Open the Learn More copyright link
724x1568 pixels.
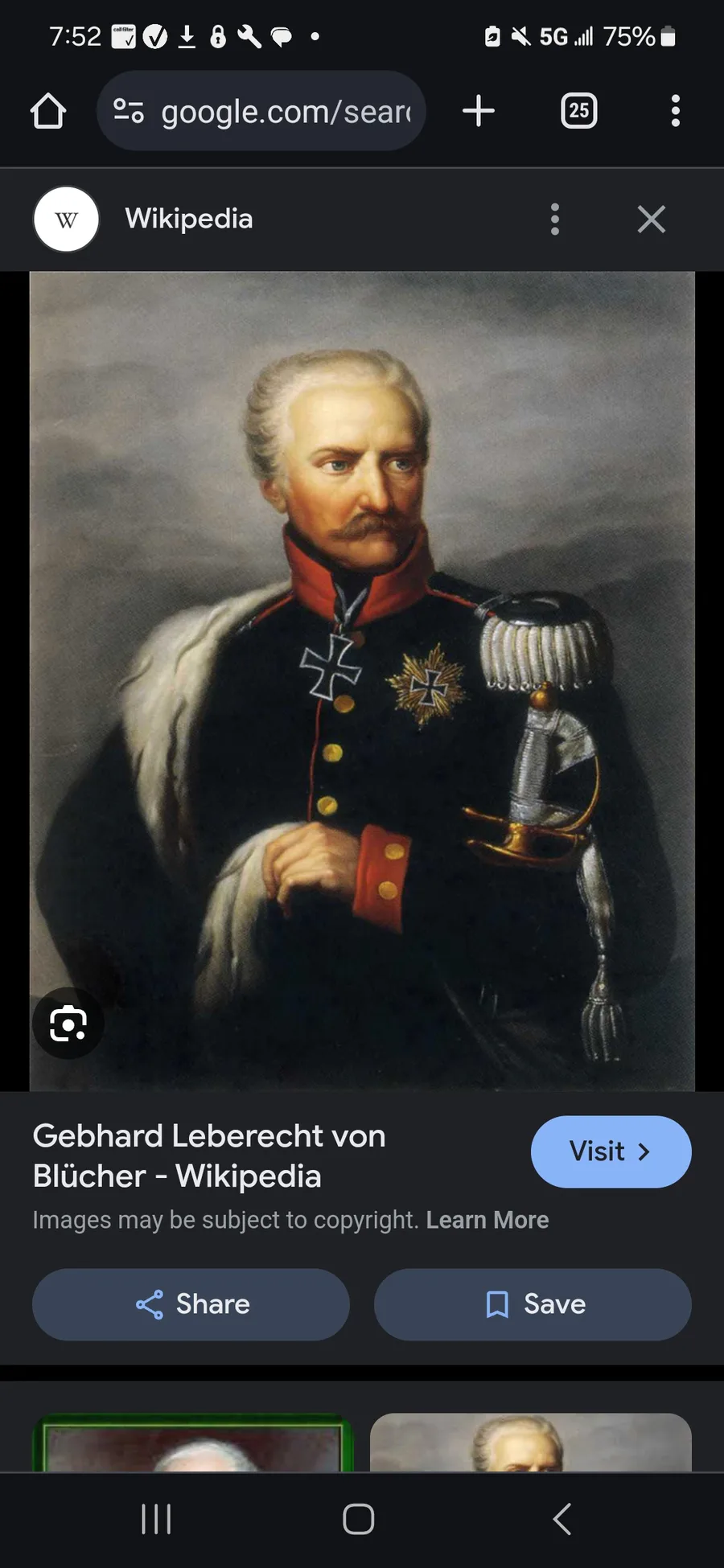click(487, 1220)
